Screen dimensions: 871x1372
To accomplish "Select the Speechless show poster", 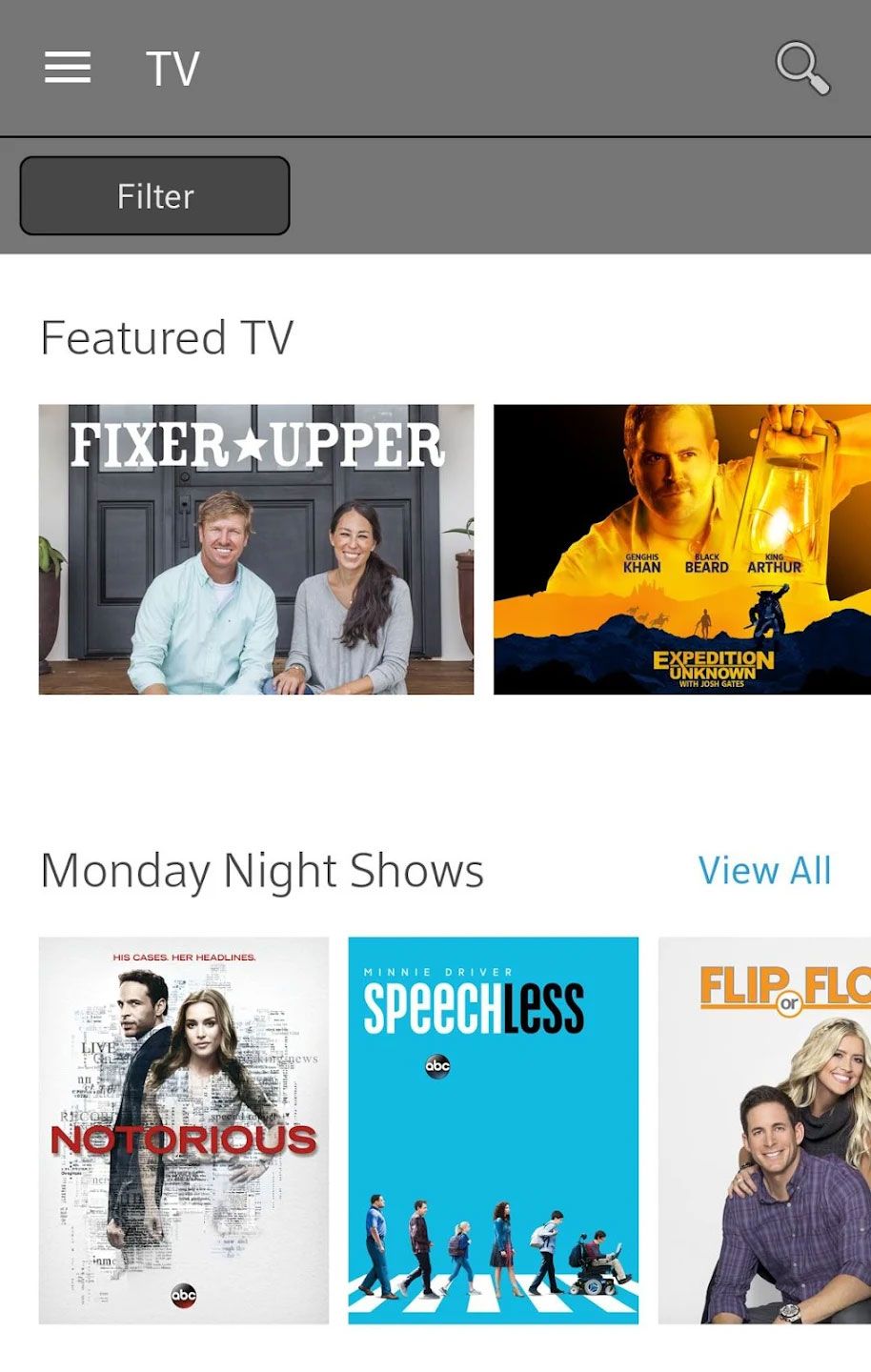I will coord(493,1130).
